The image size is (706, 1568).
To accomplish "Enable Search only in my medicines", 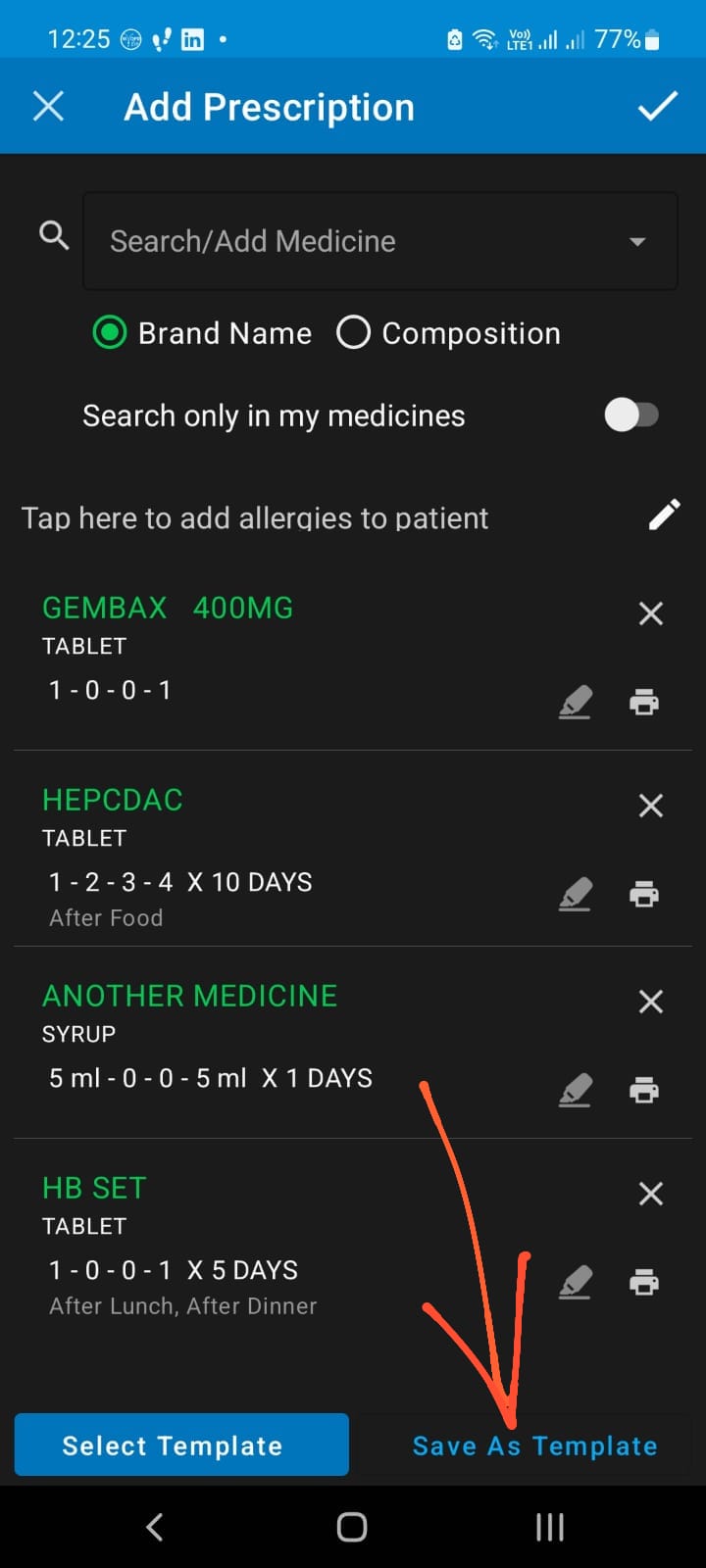I will [x=632, y=415].
